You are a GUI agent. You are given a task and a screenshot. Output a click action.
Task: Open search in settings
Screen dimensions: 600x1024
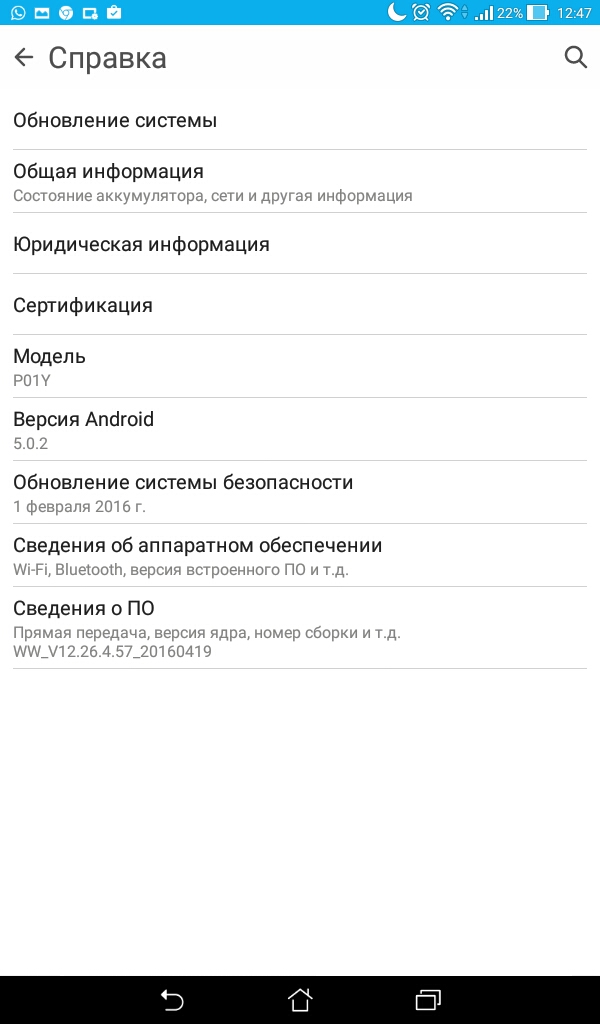tap(575, 58)
